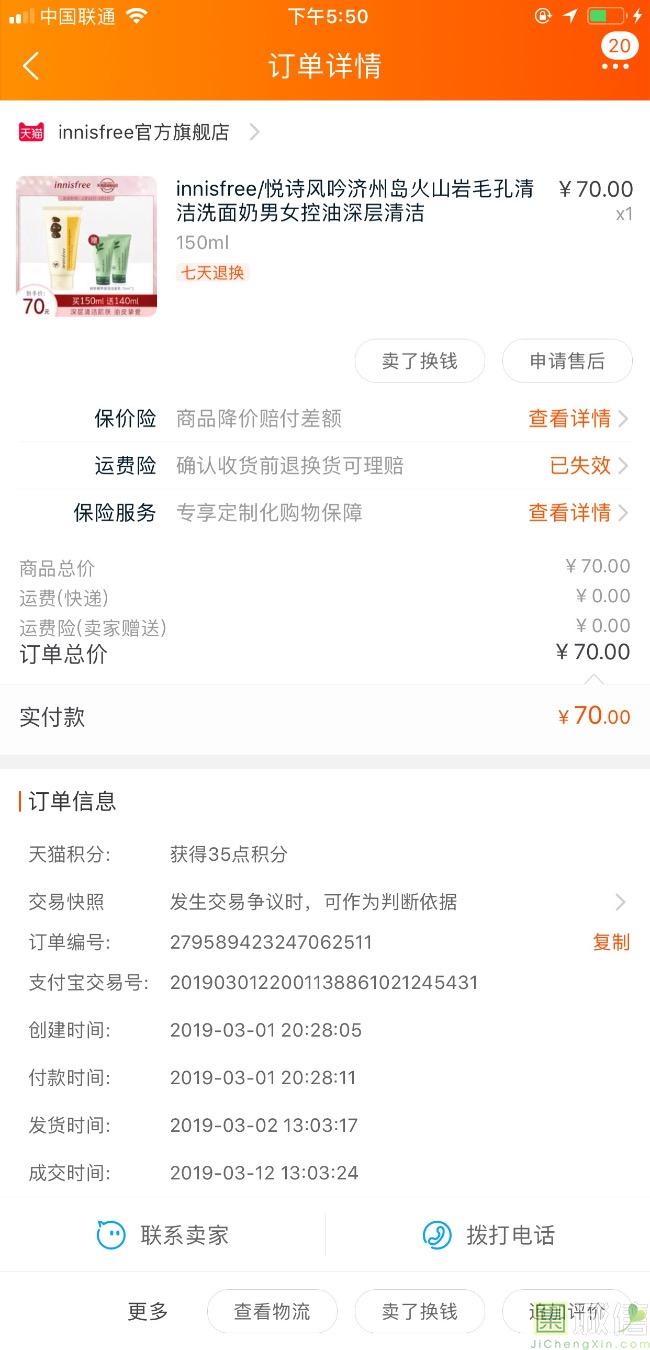
Task: Tap 申请售后 to request after-sales service
Action: click(567, 361)
